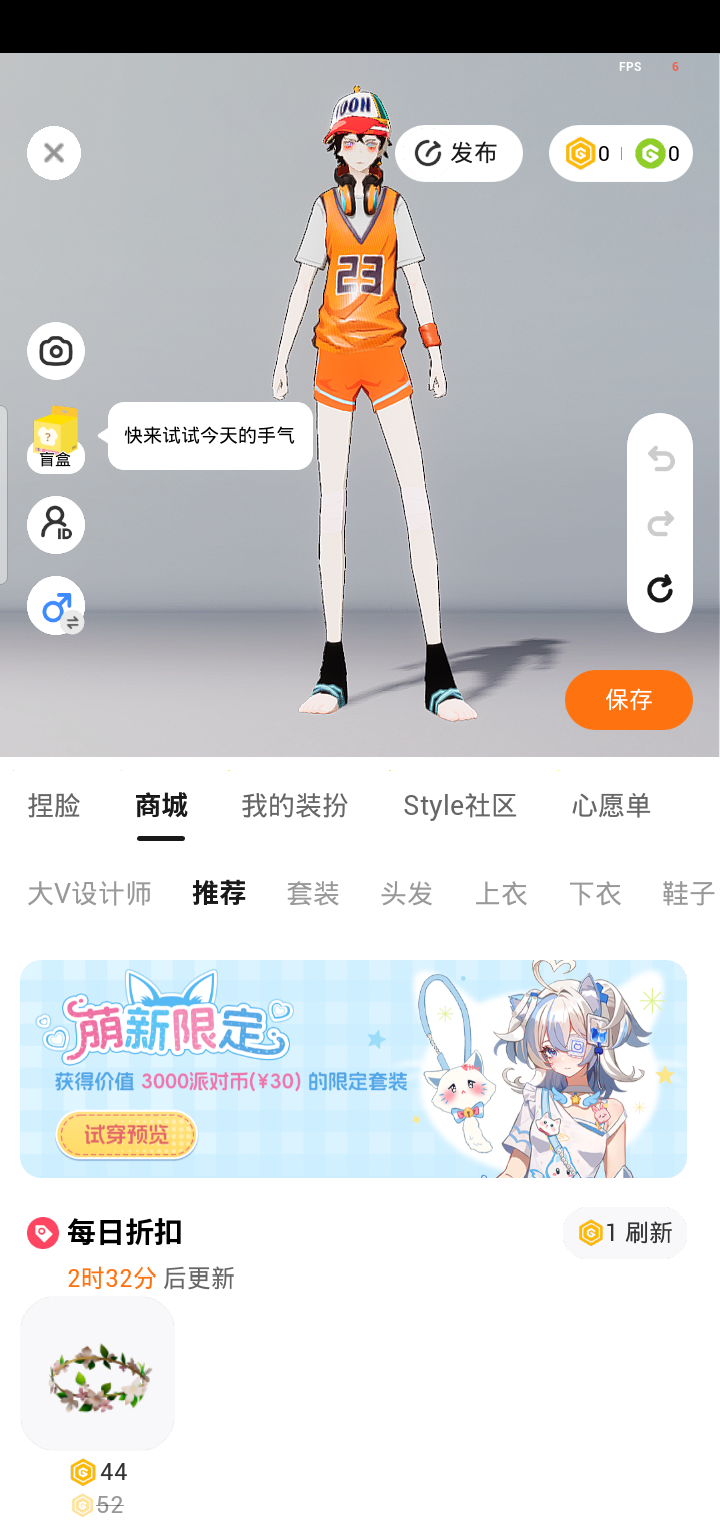
Task: Go to the 心愿单 wishlist tab
Action: click(x=611, y=806)
